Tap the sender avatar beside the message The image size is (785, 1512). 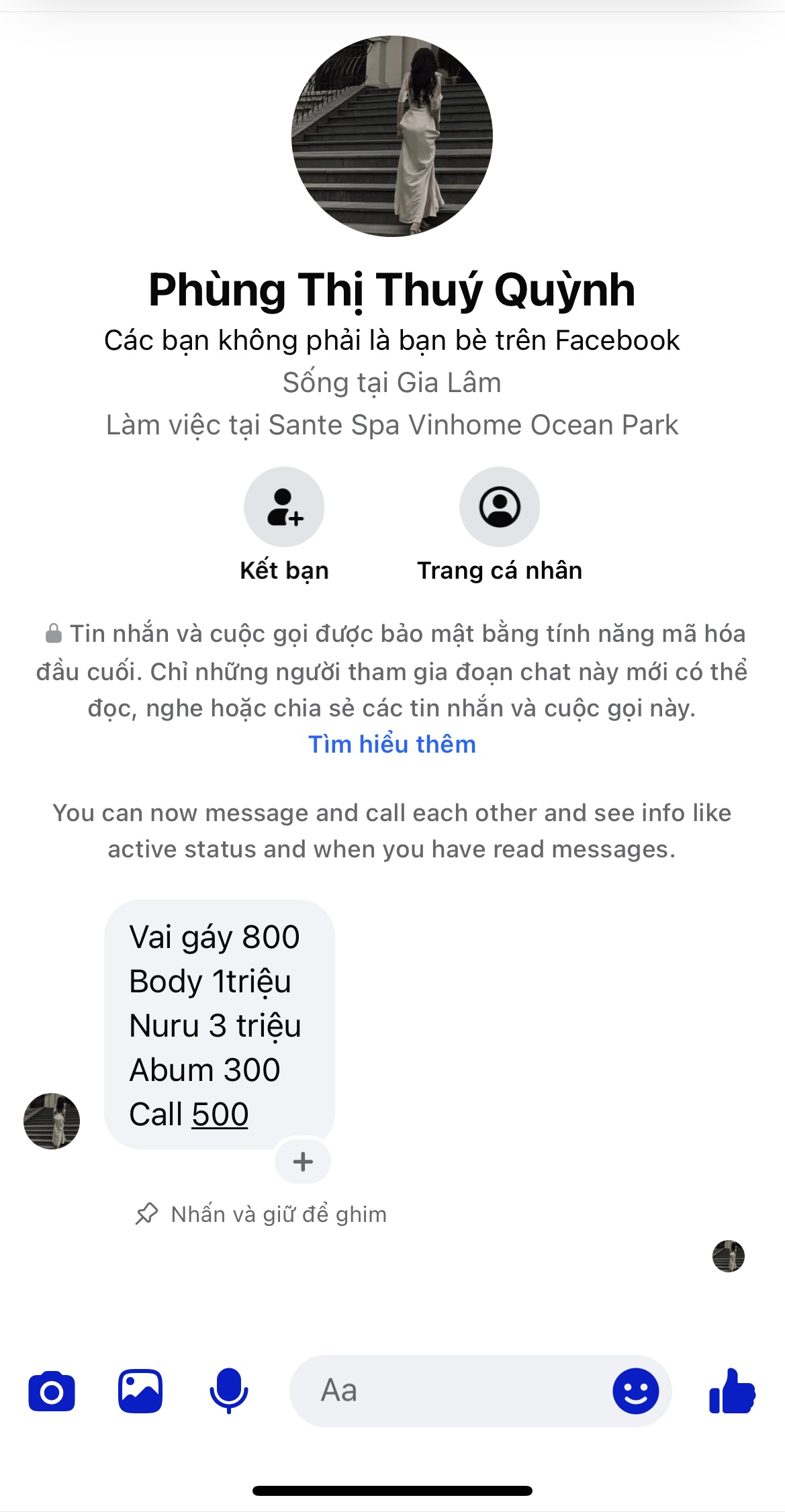(52, 1121)
